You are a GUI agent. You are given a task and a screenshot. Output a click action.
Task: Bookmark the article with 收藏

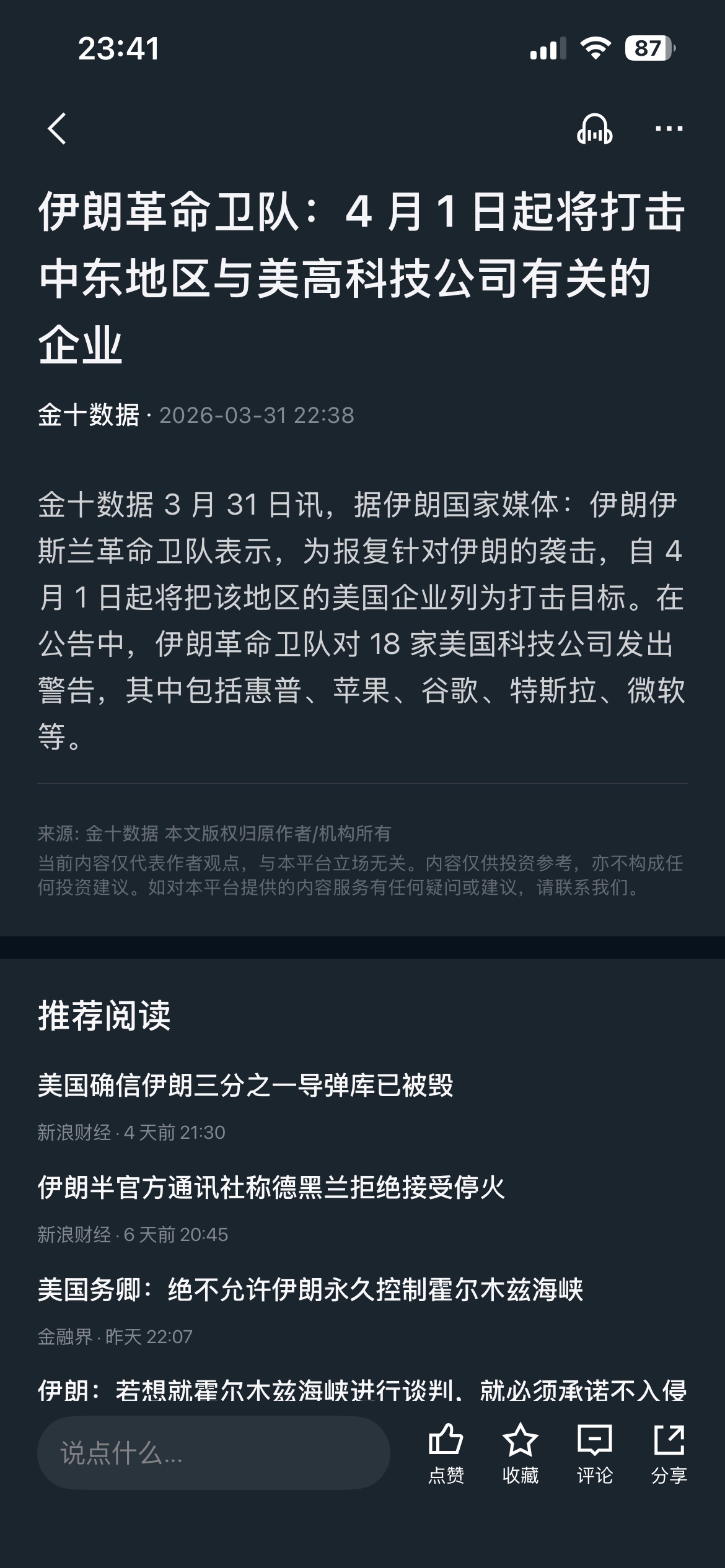coord(520,1453)
